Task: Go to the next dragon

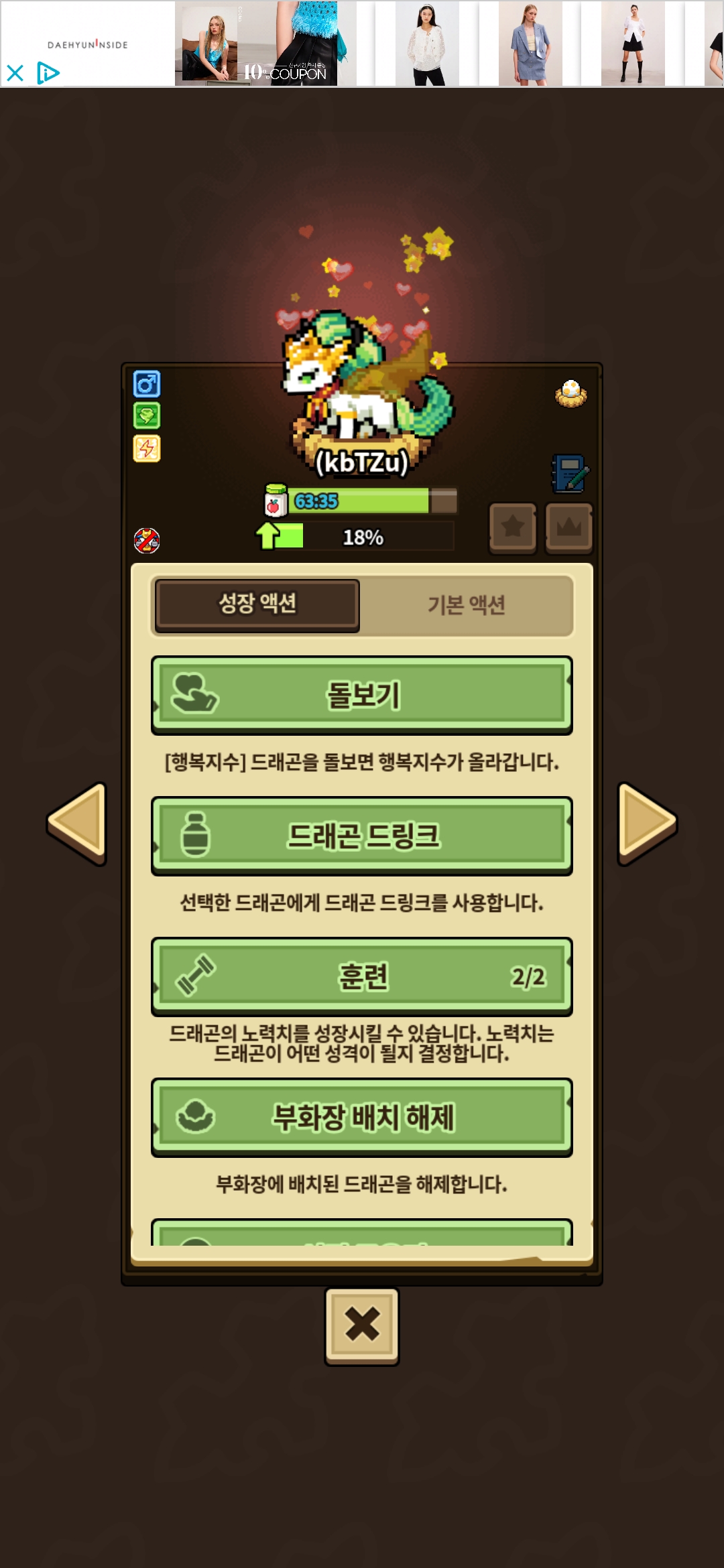Action: click(647, 822)
